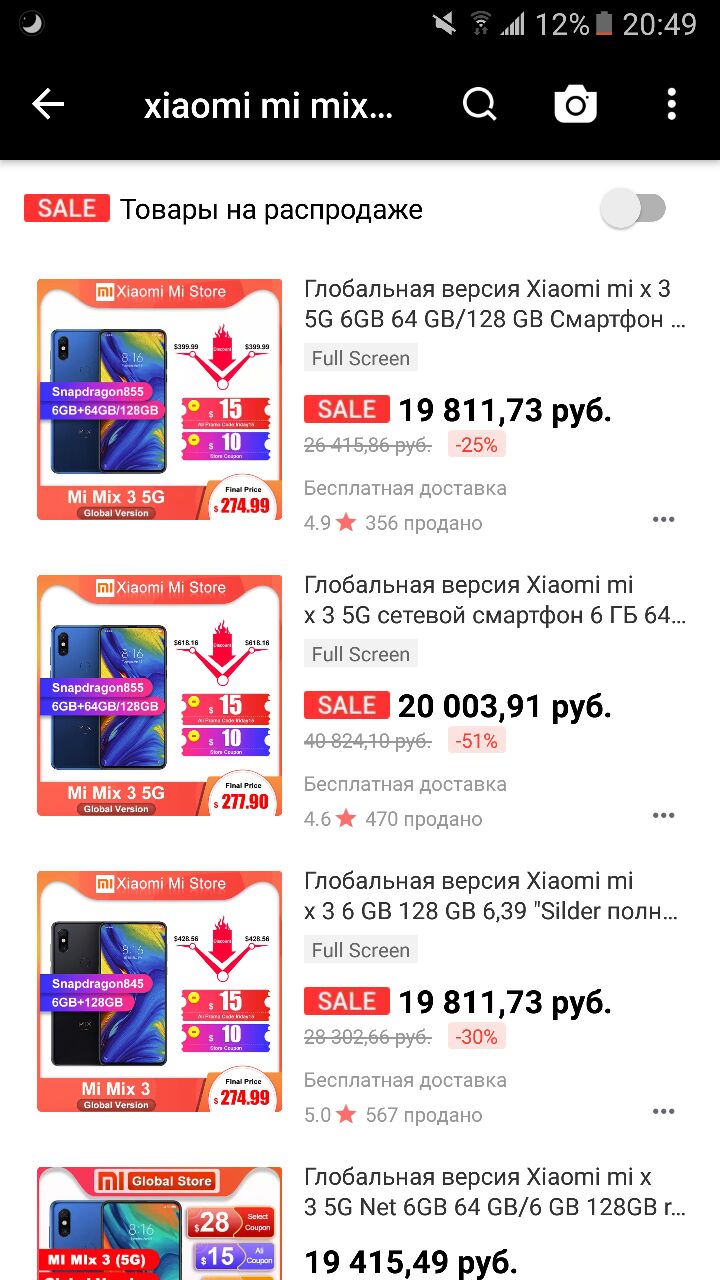Open the search magnifier icon
The width and height of the screenshot is (720, 1280).
[480, 104]
